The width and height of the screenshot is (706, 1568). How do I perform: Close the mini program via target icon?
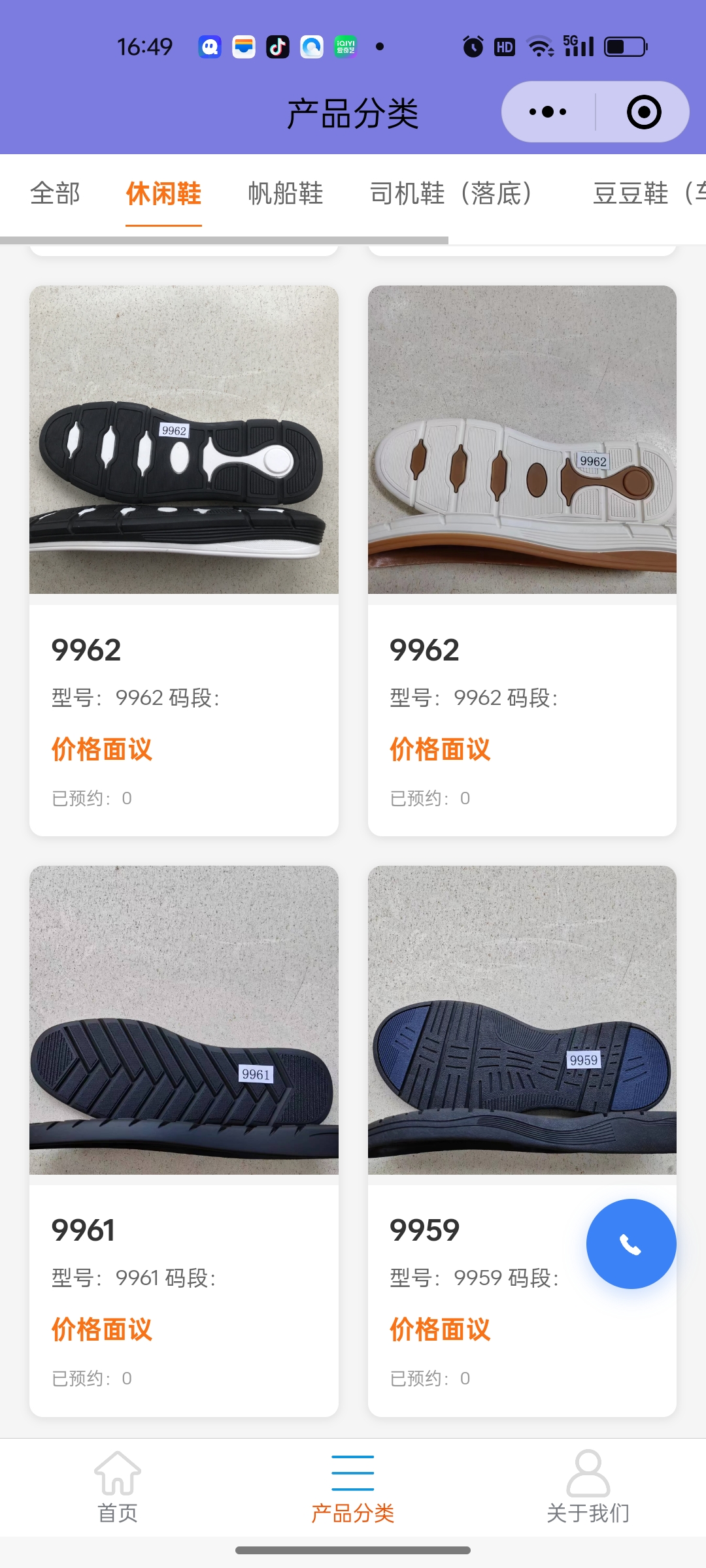(644, 112)
